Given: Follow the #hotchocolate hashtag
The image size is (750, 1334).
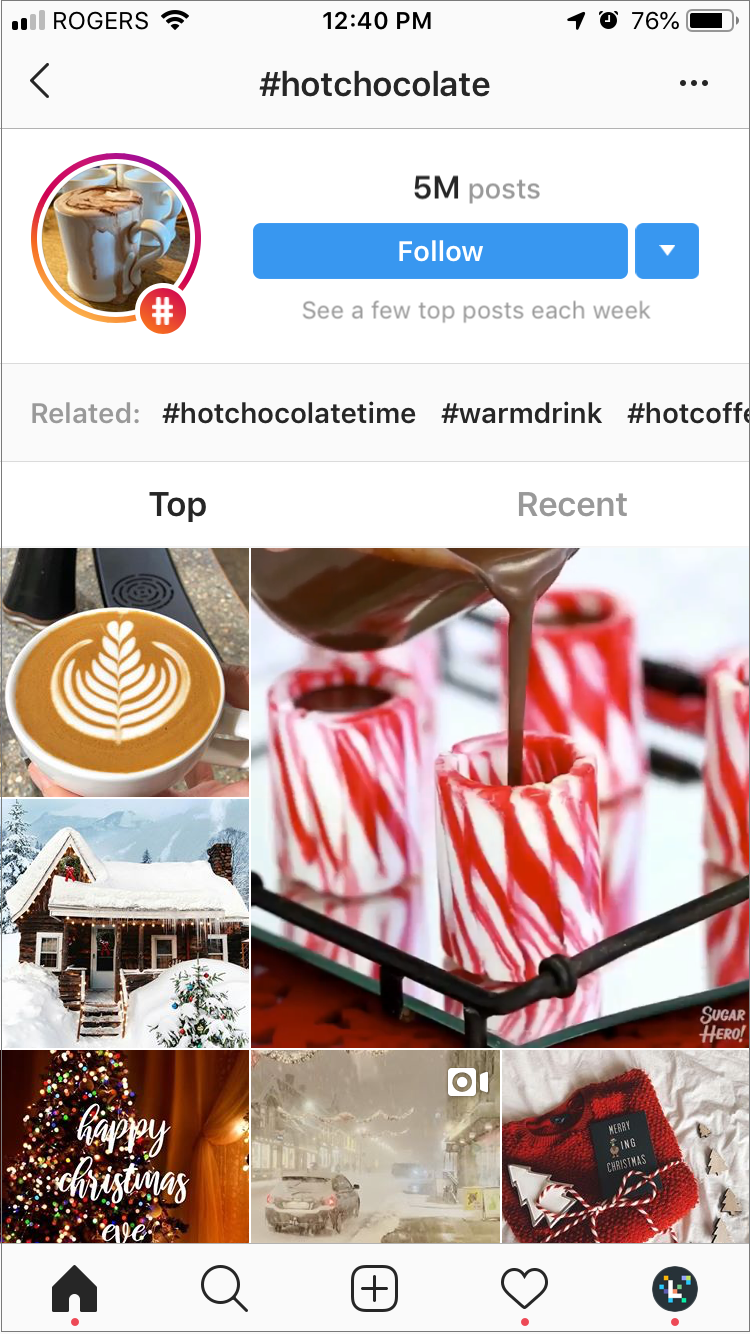Looking at the screenshot, I should tap(440, 251).
